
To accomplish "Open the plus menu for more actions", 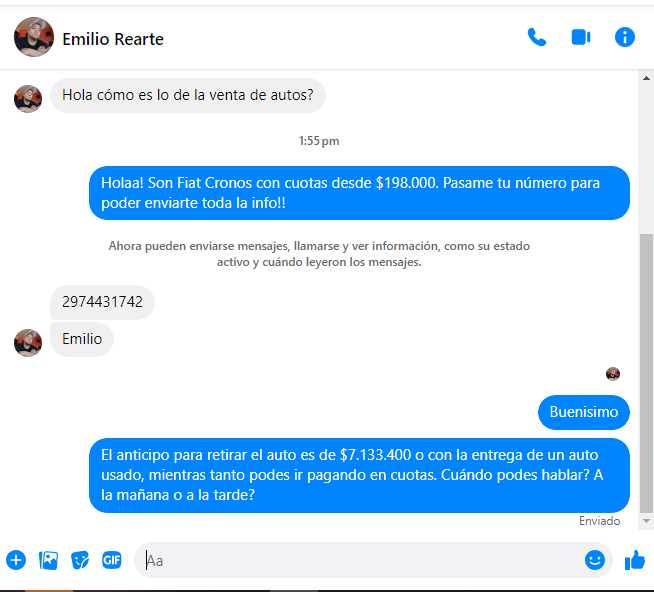I will click(16, 560).
